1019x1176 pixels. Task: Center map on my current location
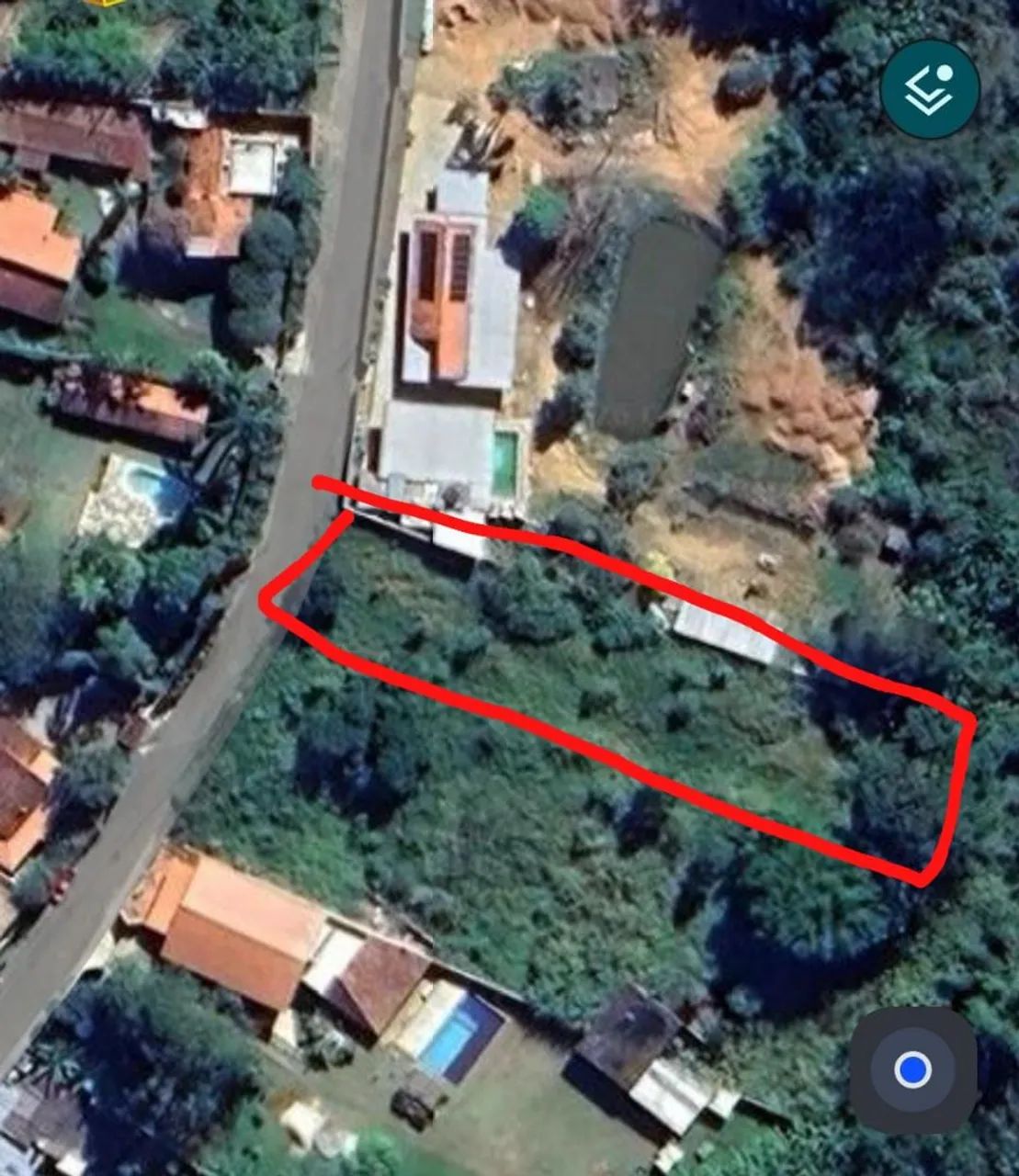(x=912, y=1070)
